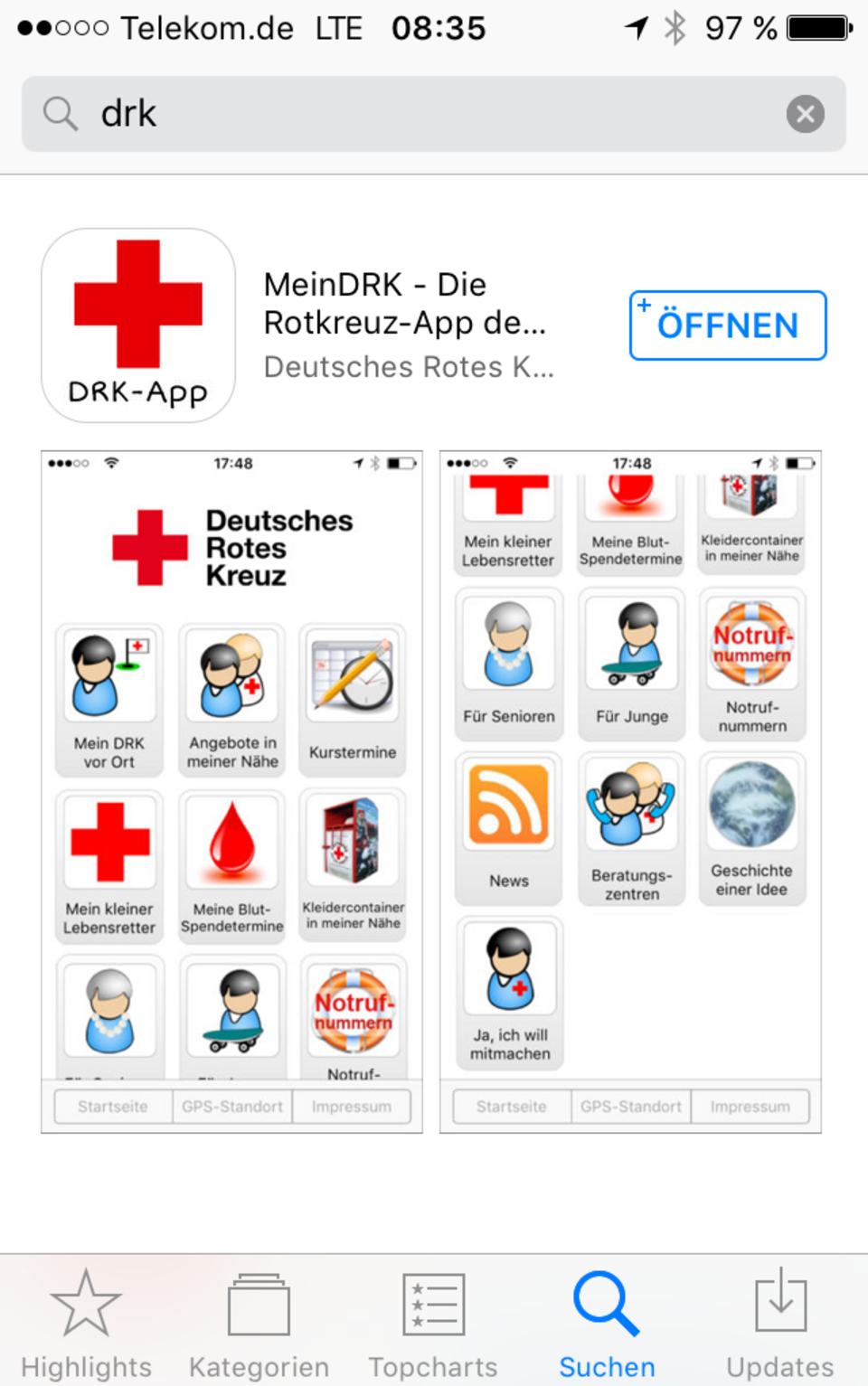View the first MeinDRK preview screenshot
Screen dimensions: 868x1386
point(231,791)
